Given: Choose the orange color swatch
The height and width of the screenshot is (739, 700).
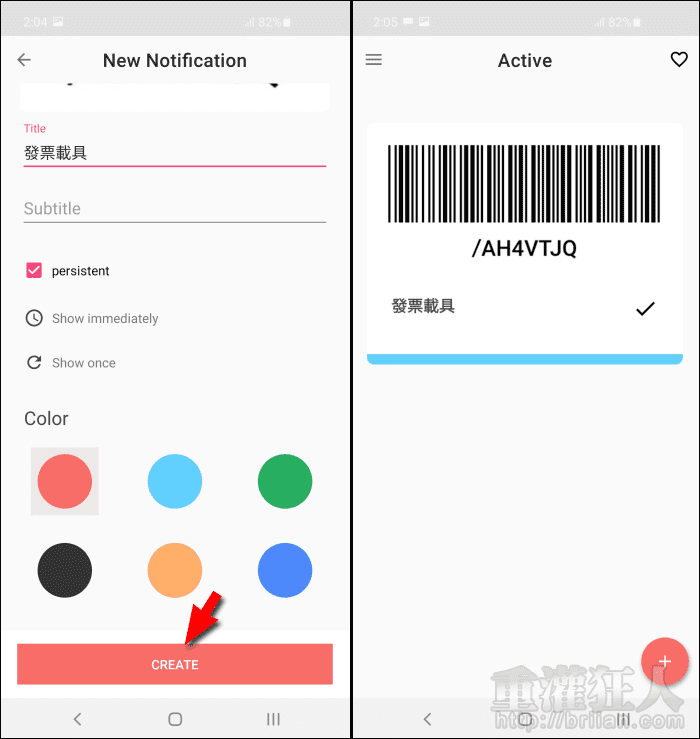Looking at the screenshot, I should coord(175,570).
